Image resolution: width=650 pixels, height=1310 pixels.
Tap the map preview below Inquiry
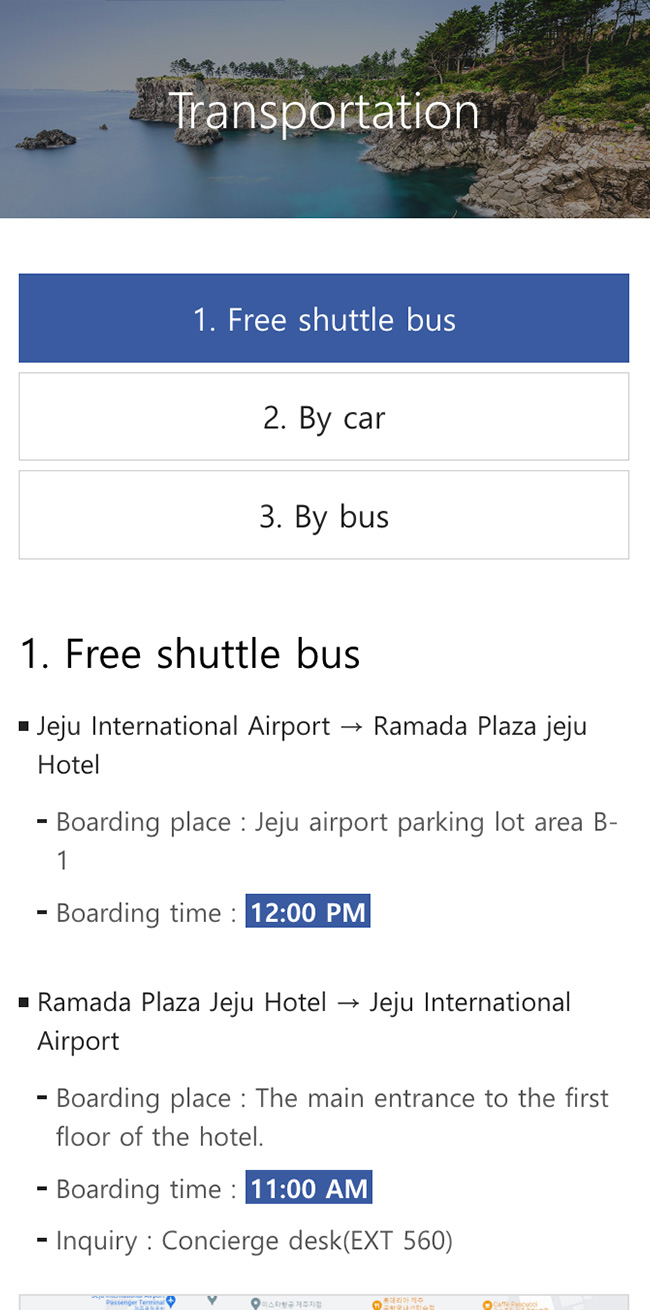coord(324,1302)
